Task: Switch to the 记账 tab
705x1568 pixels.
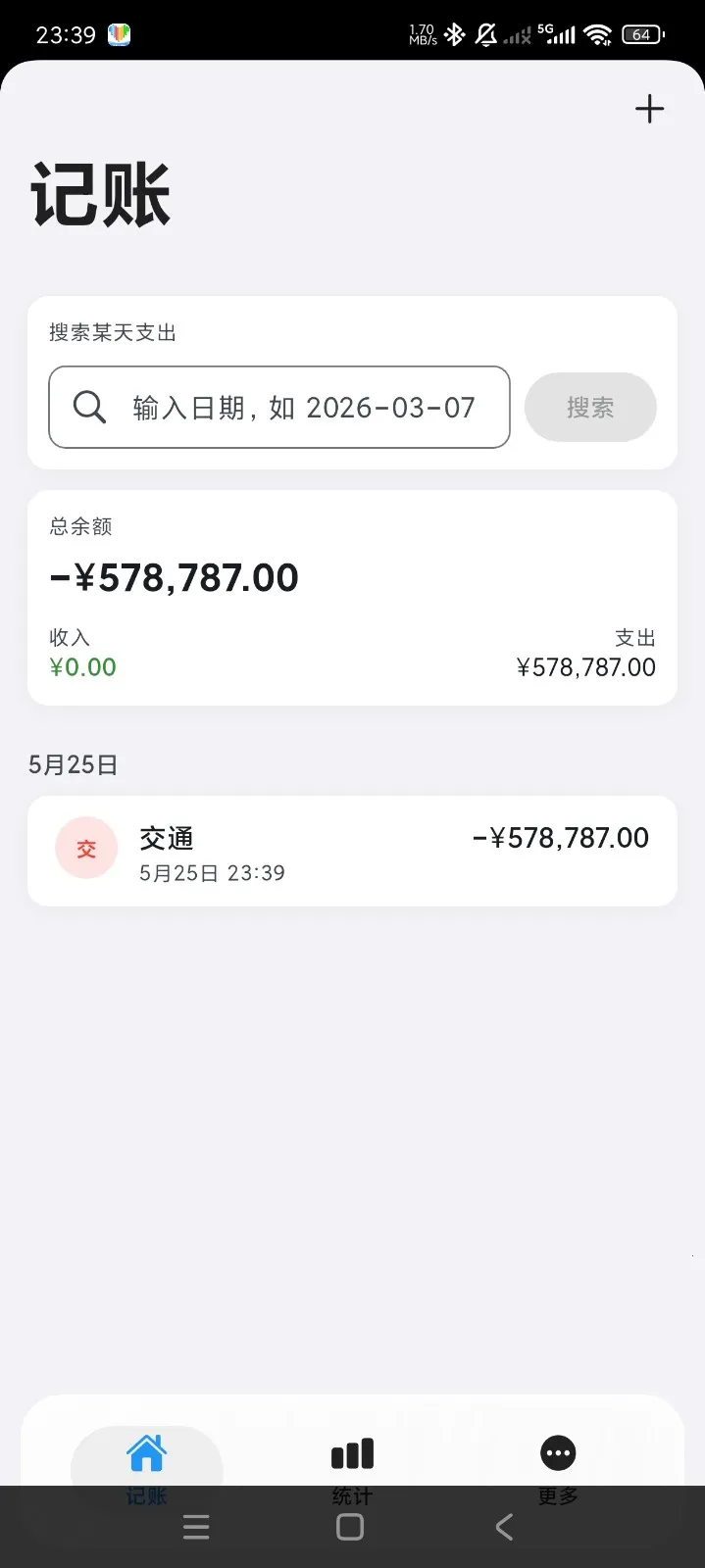Action: click(x=146, y=1467)
